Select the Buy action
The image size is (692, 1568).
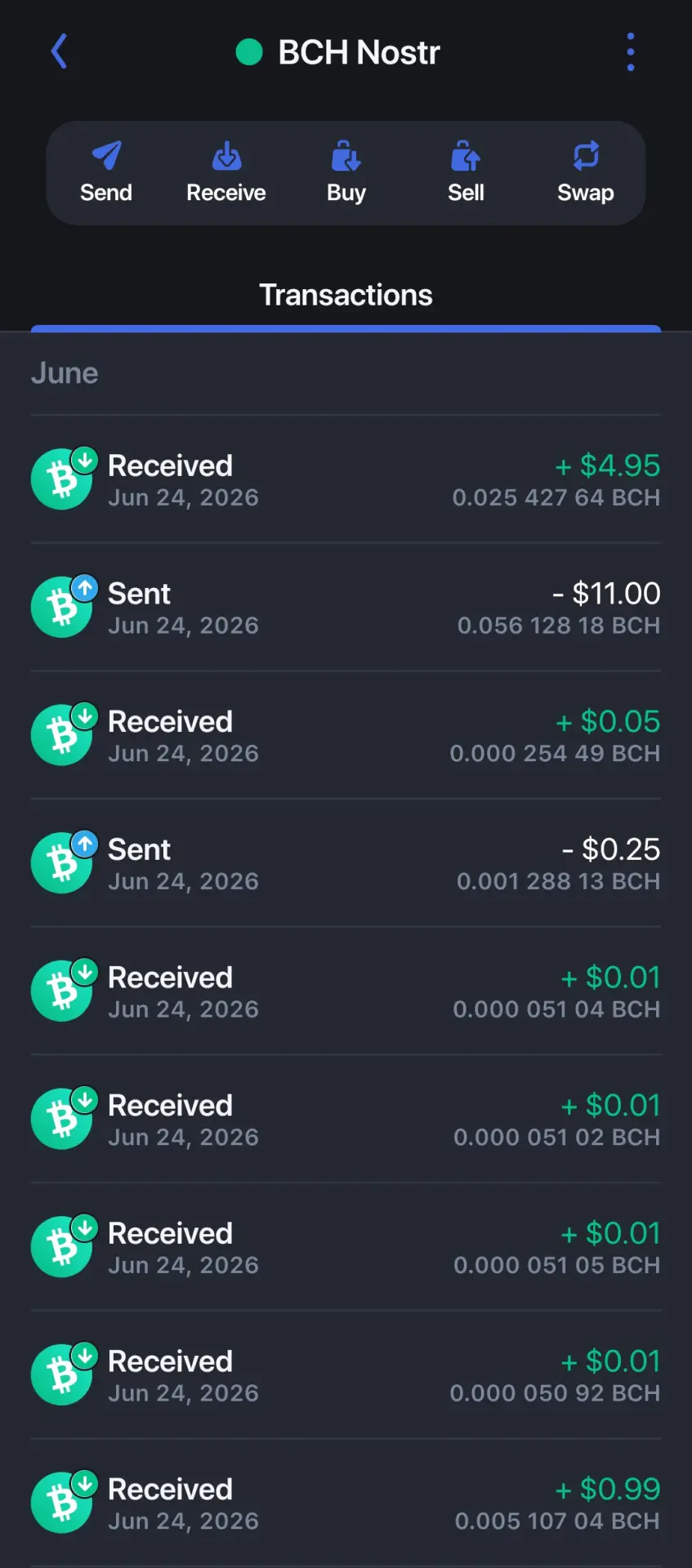[x=346, y=172]
